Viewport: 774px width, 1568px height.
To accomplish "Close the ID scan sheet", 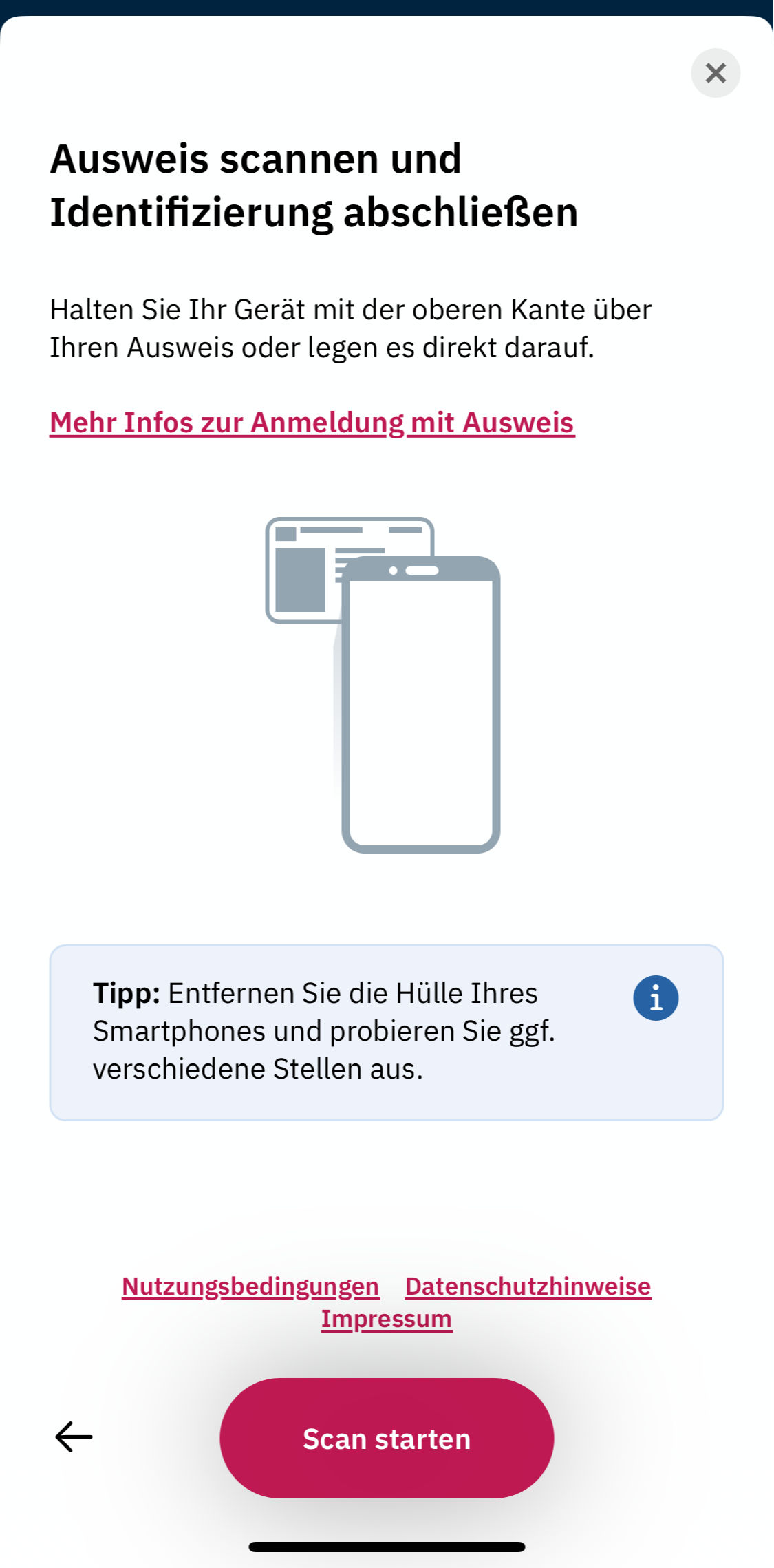I will click(x=716, y=73).
